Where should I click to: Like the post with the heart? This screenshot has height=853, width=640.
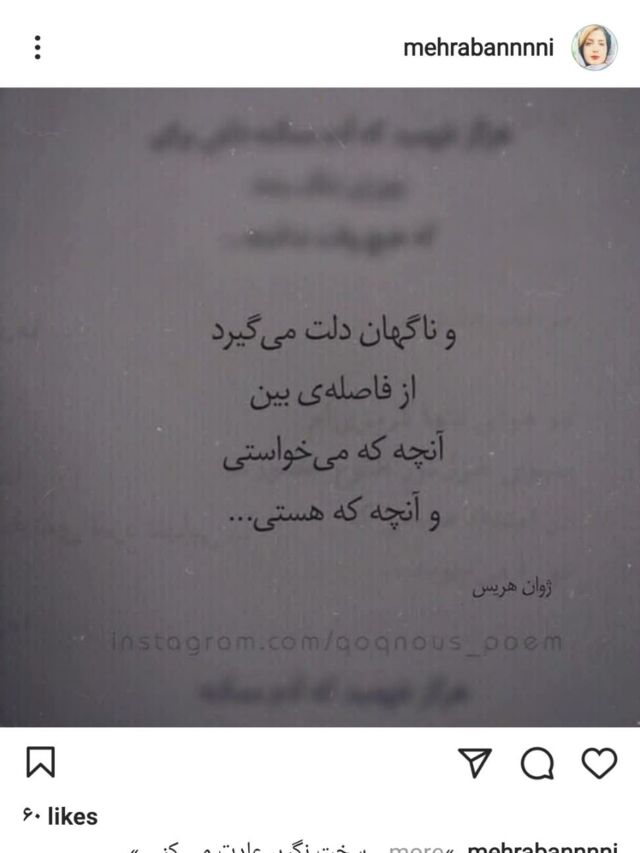(599, 764)
